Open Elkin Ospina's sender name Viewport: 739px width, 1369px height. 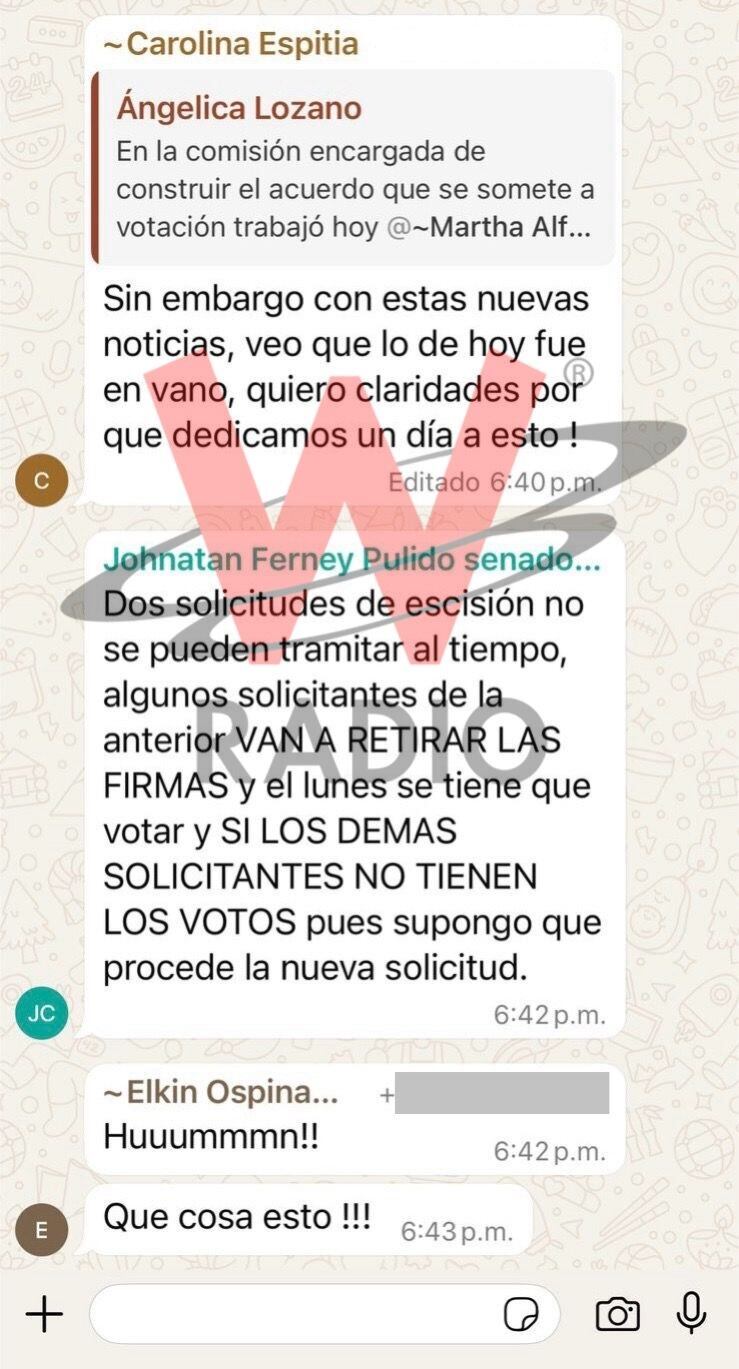tap(221, 1093)
